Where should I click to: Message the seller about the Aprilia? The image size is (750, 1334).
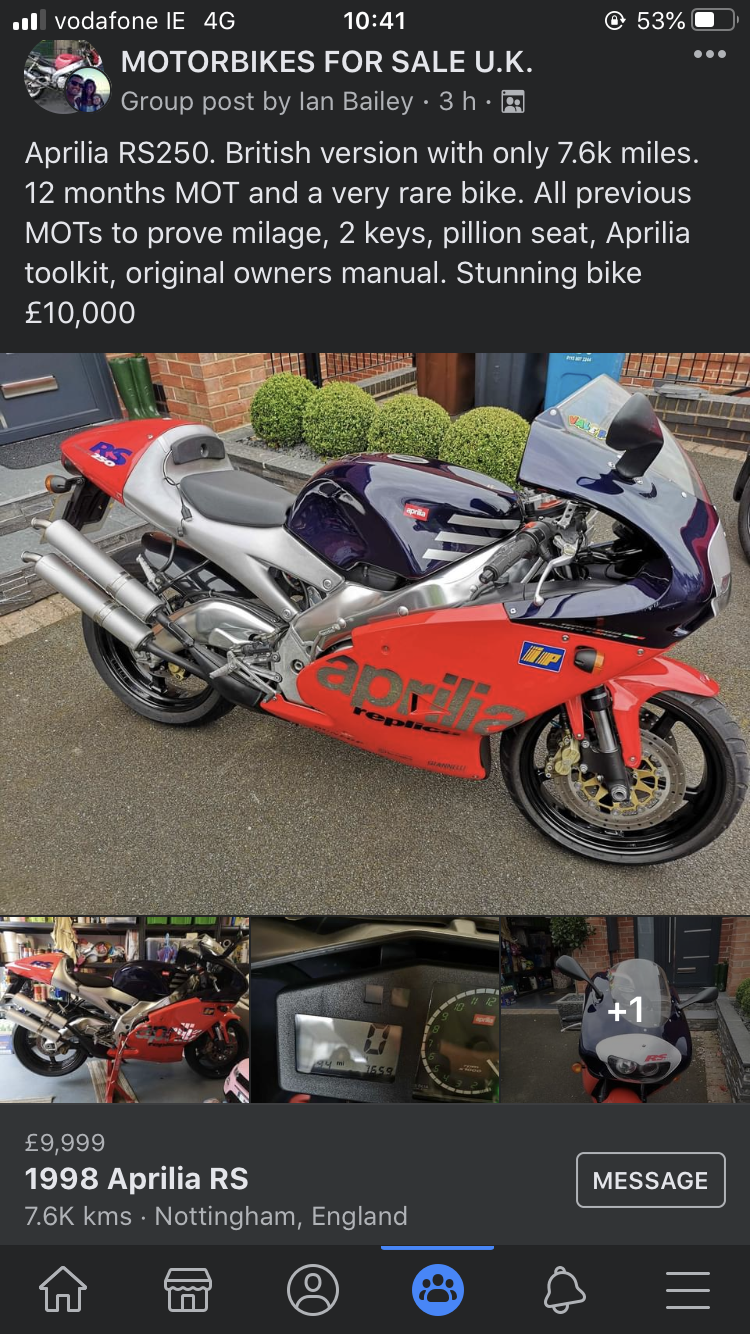pyautogui.click(x=650, y=1180)
